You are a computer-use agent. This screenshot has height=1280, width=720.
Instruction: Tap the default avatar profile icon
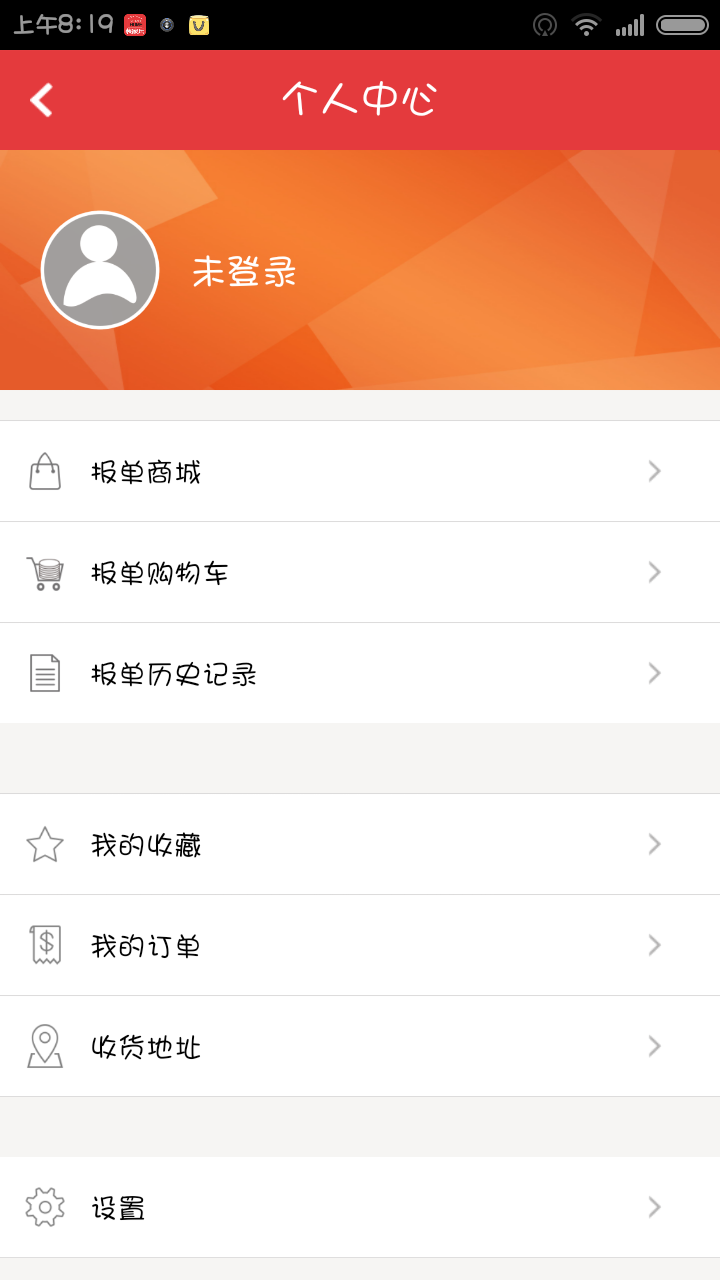pyautogui.click(x=99, y=269)
